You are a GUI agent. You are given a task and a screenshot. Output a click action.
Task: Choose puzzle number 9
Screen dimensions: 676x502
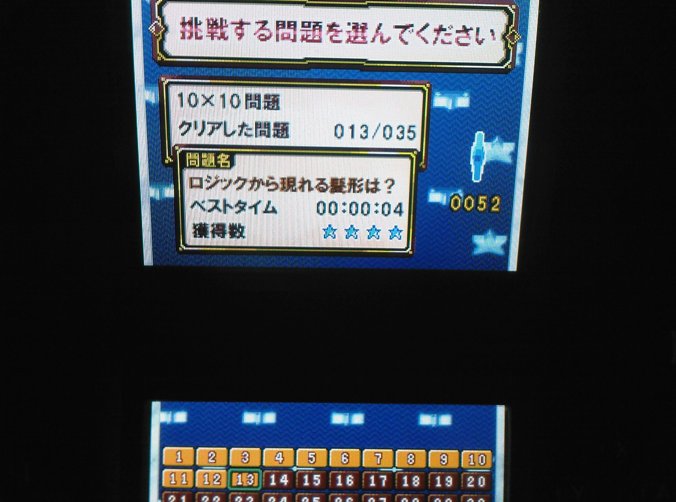445,460
